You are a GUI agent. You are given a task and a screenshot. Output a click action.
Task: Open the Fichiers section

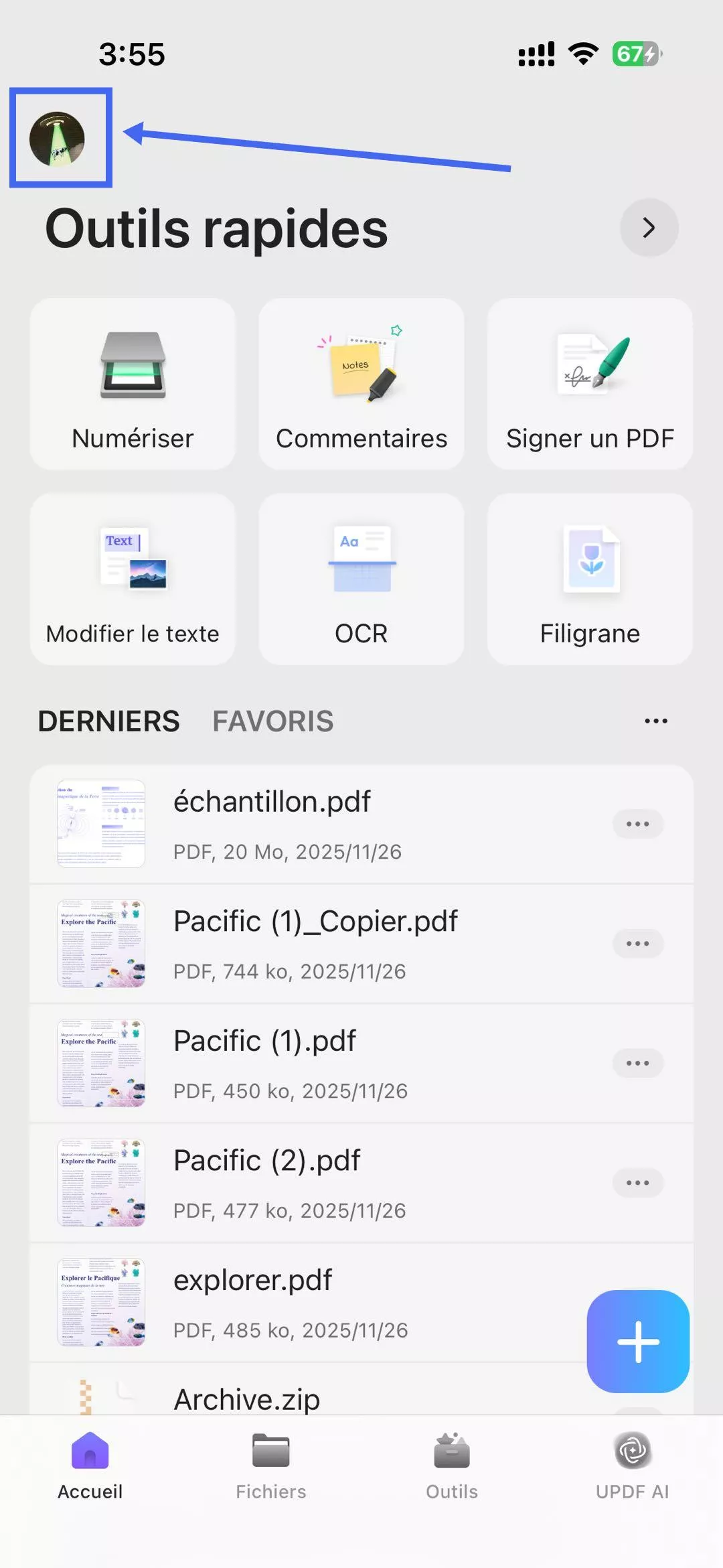click(270, 1467)
